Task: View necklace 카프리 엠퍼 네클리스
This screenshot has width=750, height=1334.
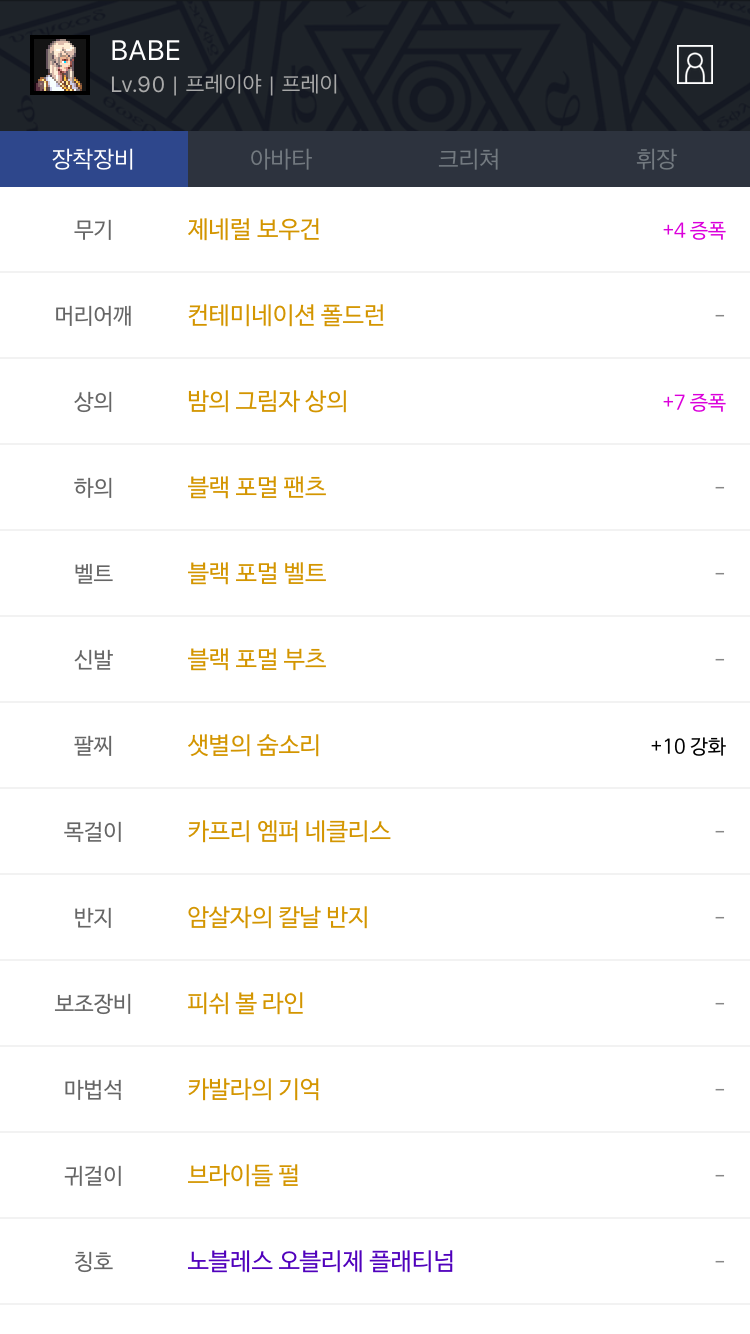Action: click(375, 832)
